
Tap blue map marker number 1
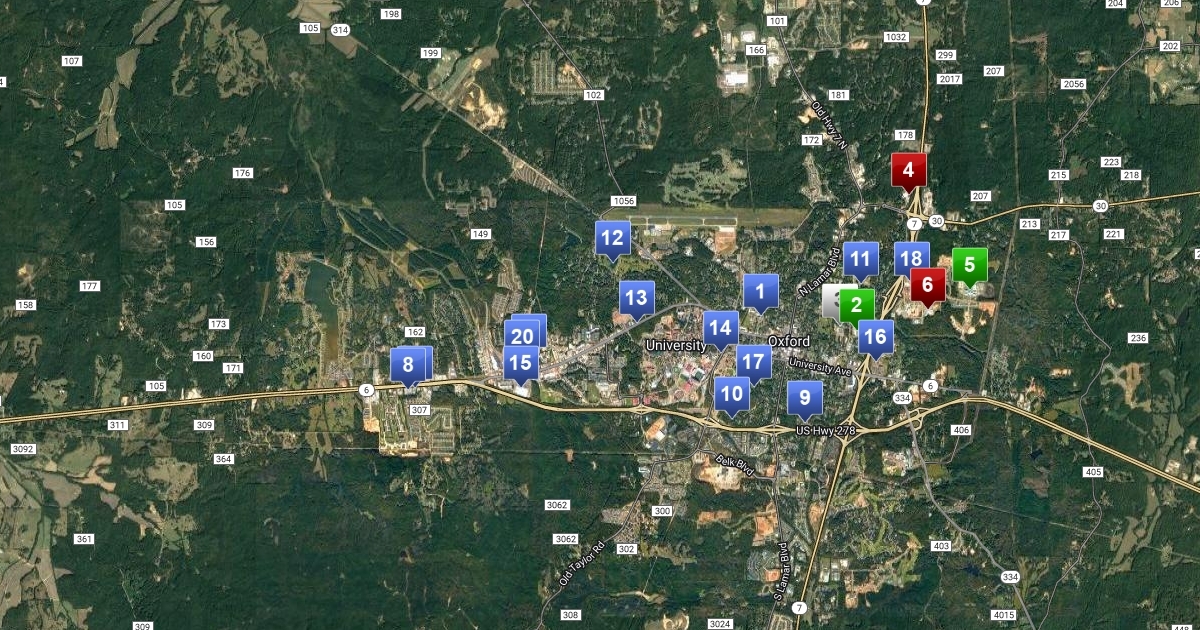(x=760, y=292)
